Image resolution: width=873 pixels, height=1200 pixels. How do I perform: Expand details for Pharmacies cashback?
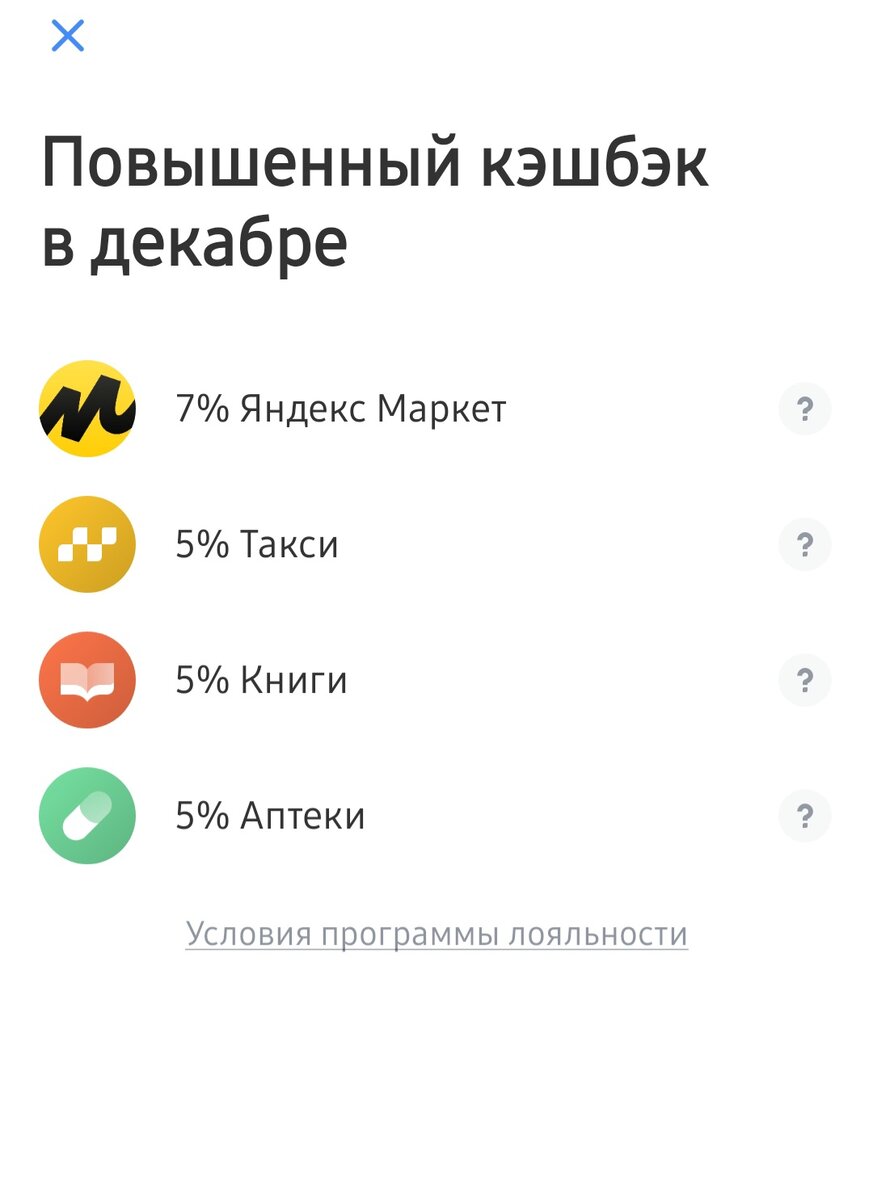pos(805,815)
